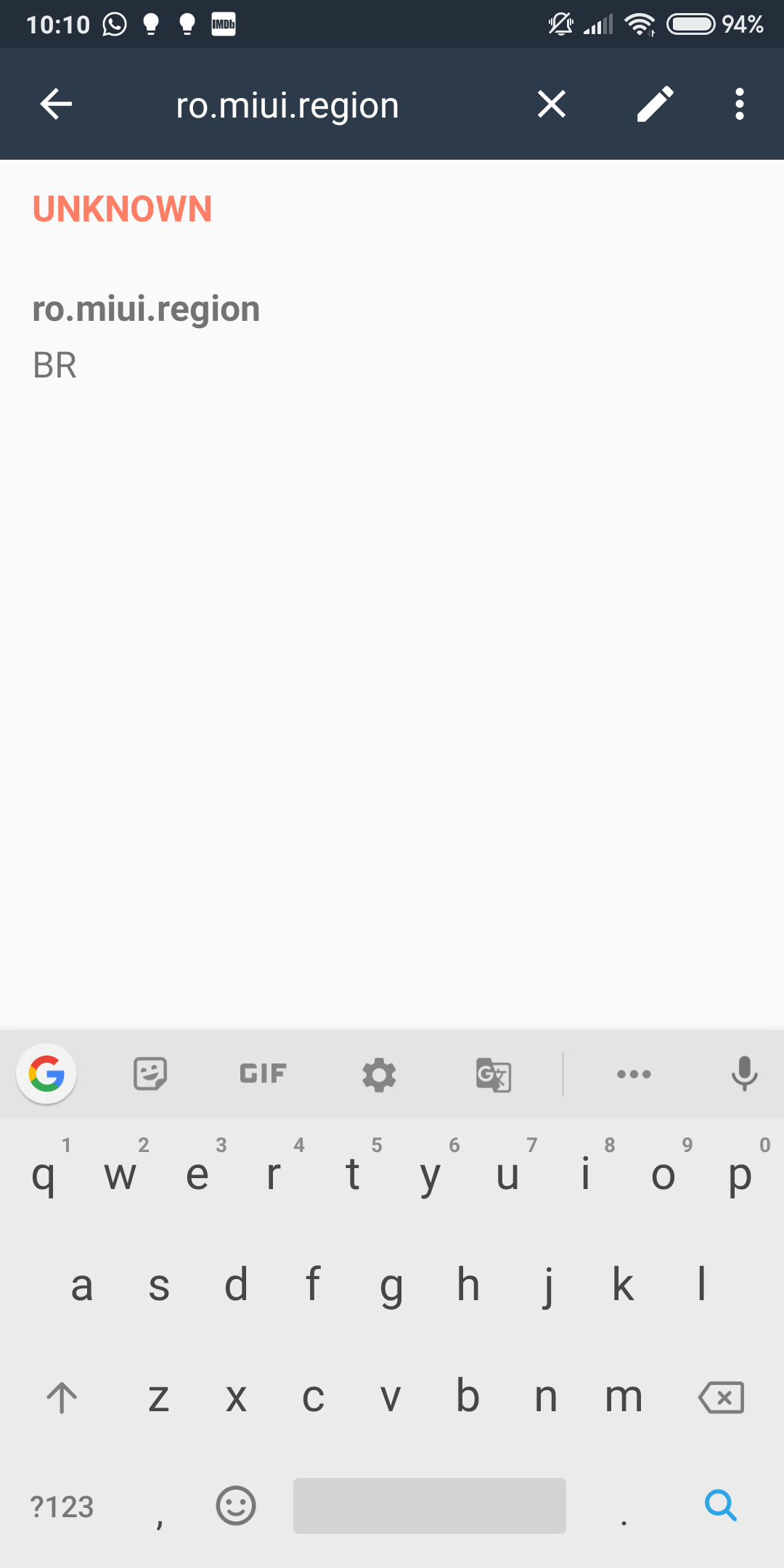Open the GIF keyboard panel

pos(263,1074)
